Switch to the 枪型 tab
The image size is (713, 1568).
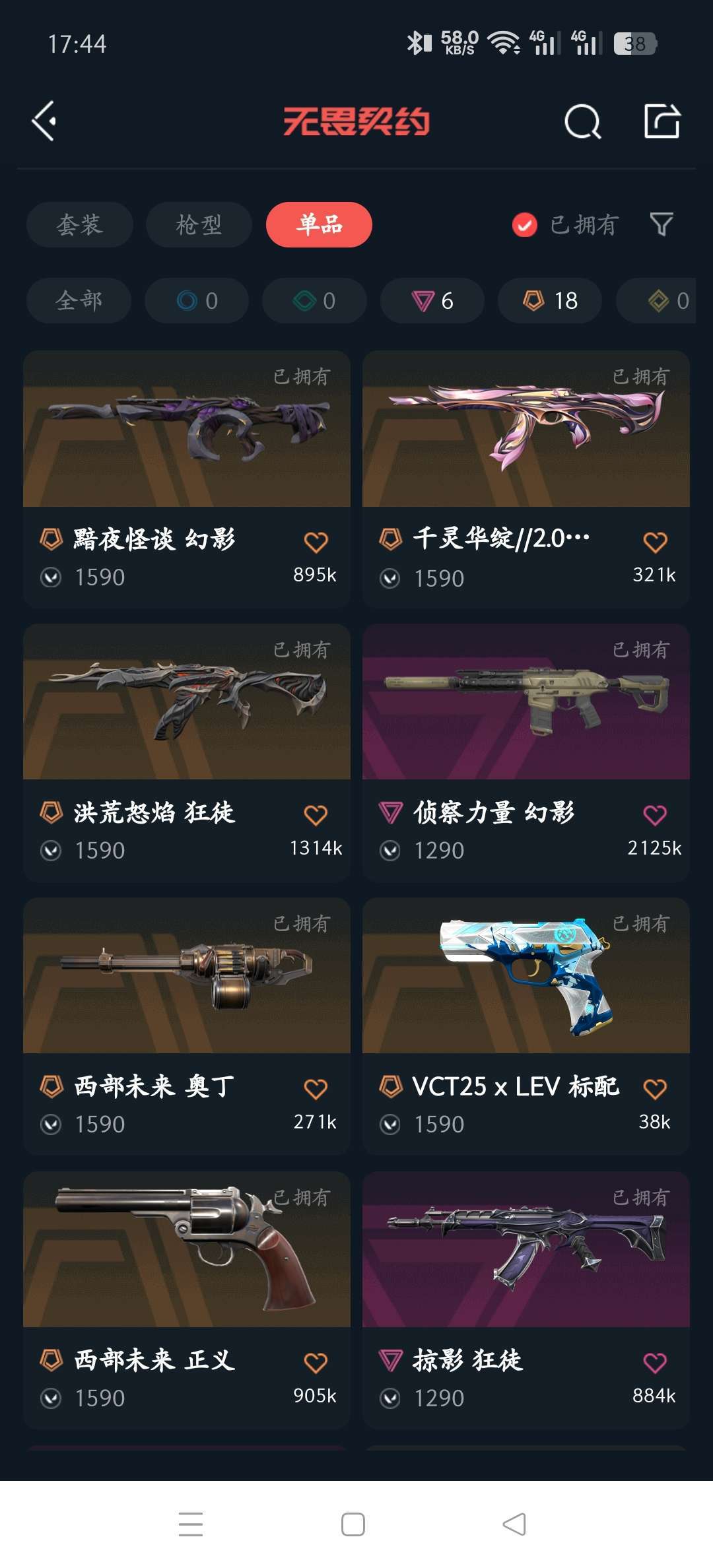pyautogui.click(x=199, y=225)
